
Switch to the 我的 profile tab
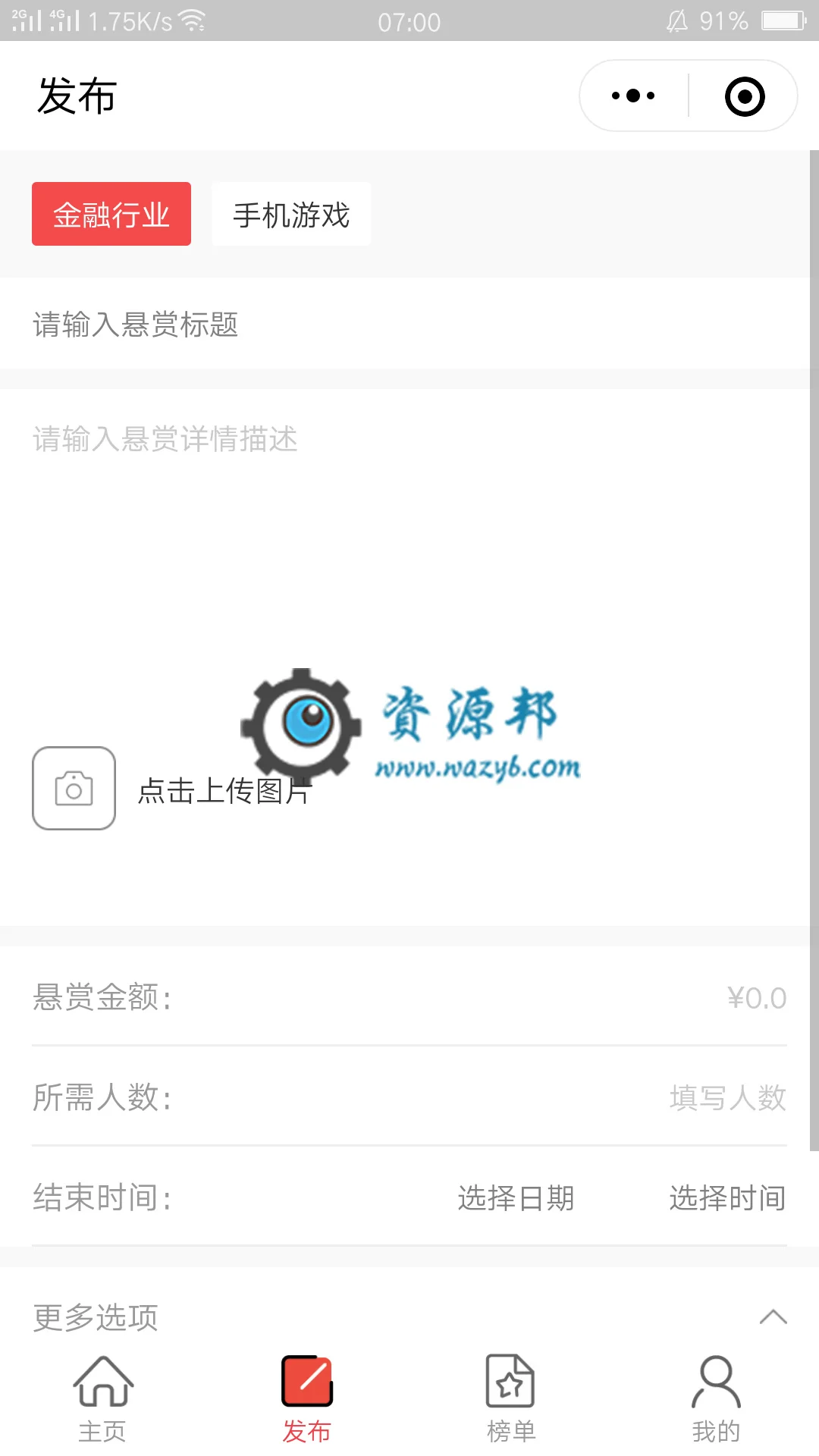[x=716, y=1399]
